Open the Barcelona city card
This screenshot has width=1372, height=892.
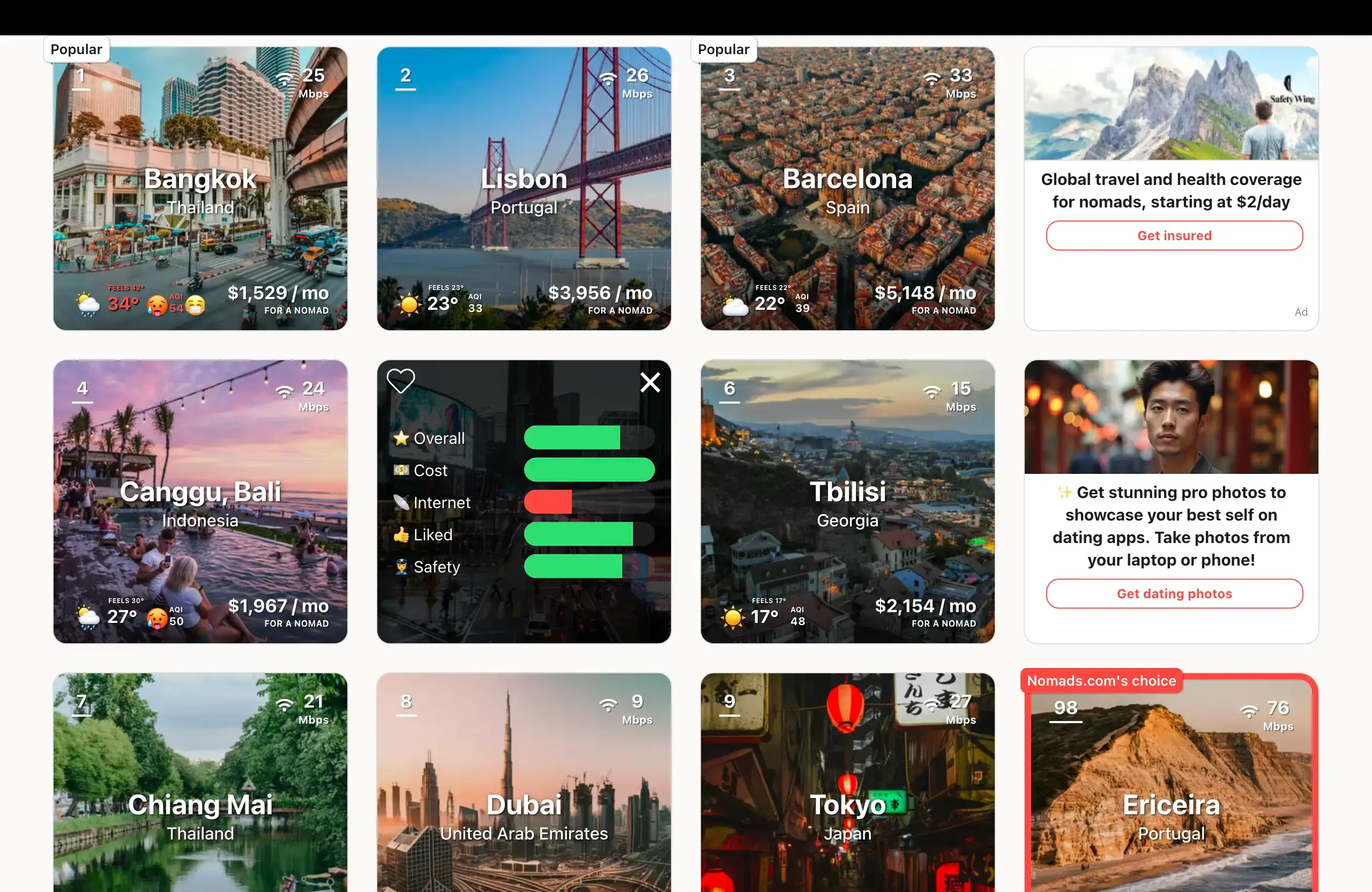pyautogui.click(x=847, y=189)
